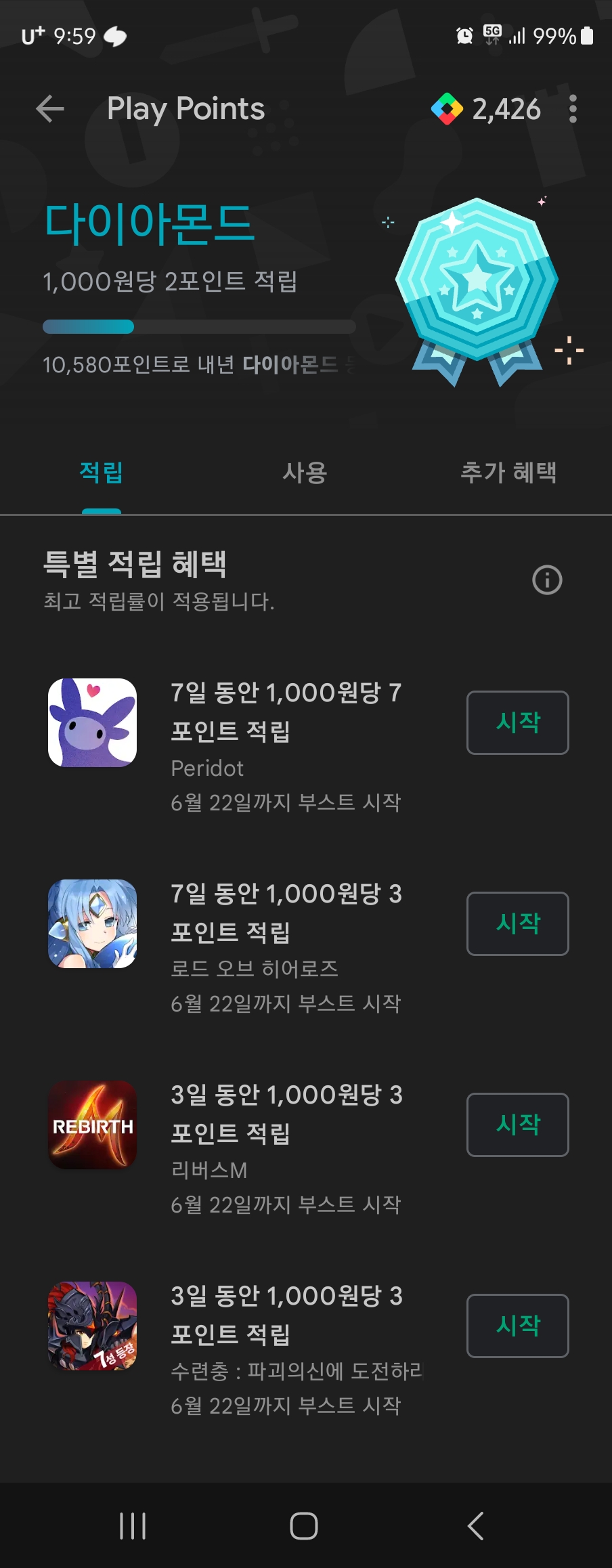This screenshot has height=1568, width=612.
Task: Open the 리버스M Rebirth app icon
Action: pyautogui.click(x=93, y=1125)
